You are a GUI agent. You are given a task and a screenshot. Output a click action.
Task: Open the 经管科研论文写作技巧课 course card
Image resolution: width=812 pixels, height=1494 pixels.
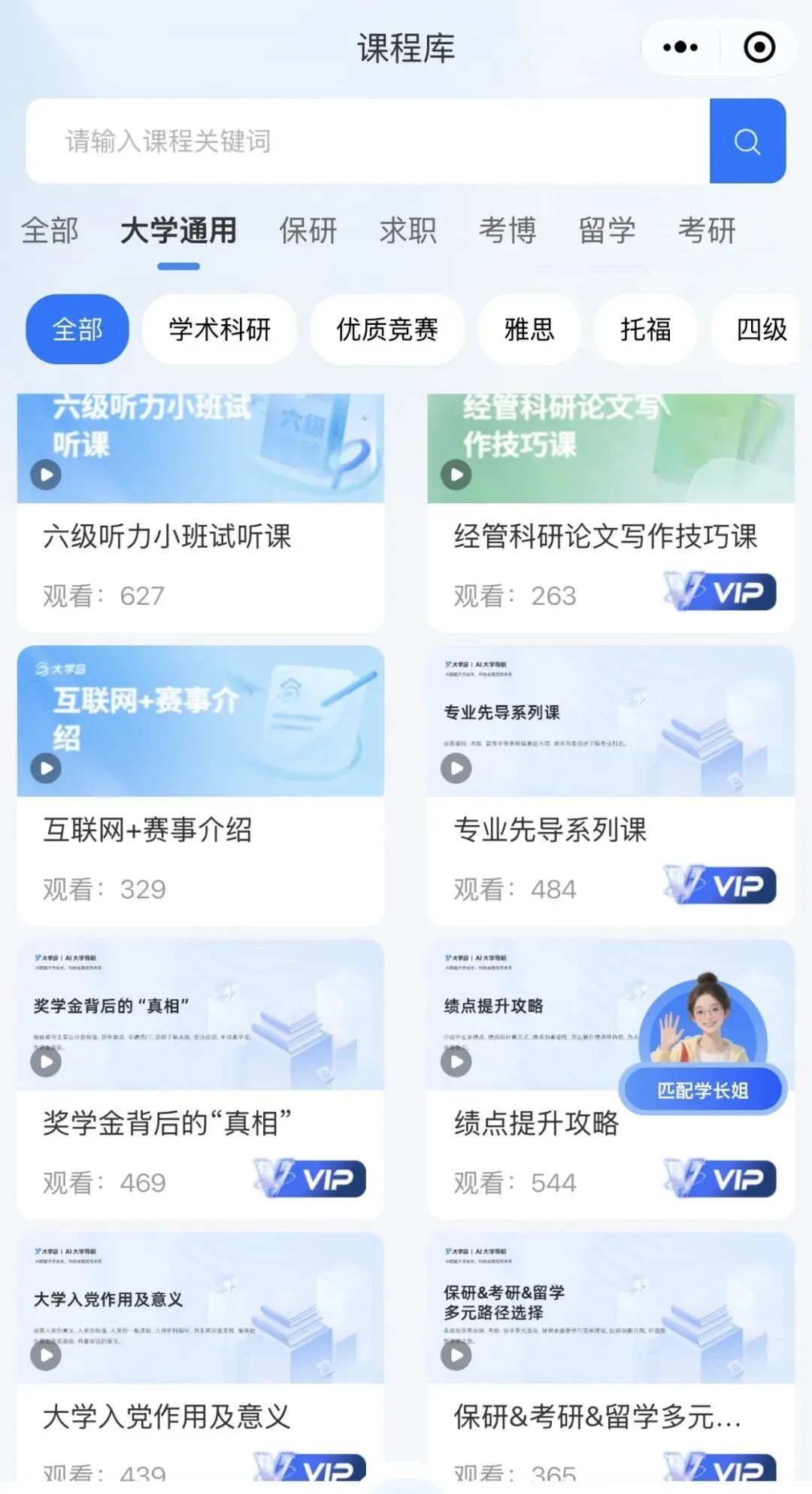(611, 513)
